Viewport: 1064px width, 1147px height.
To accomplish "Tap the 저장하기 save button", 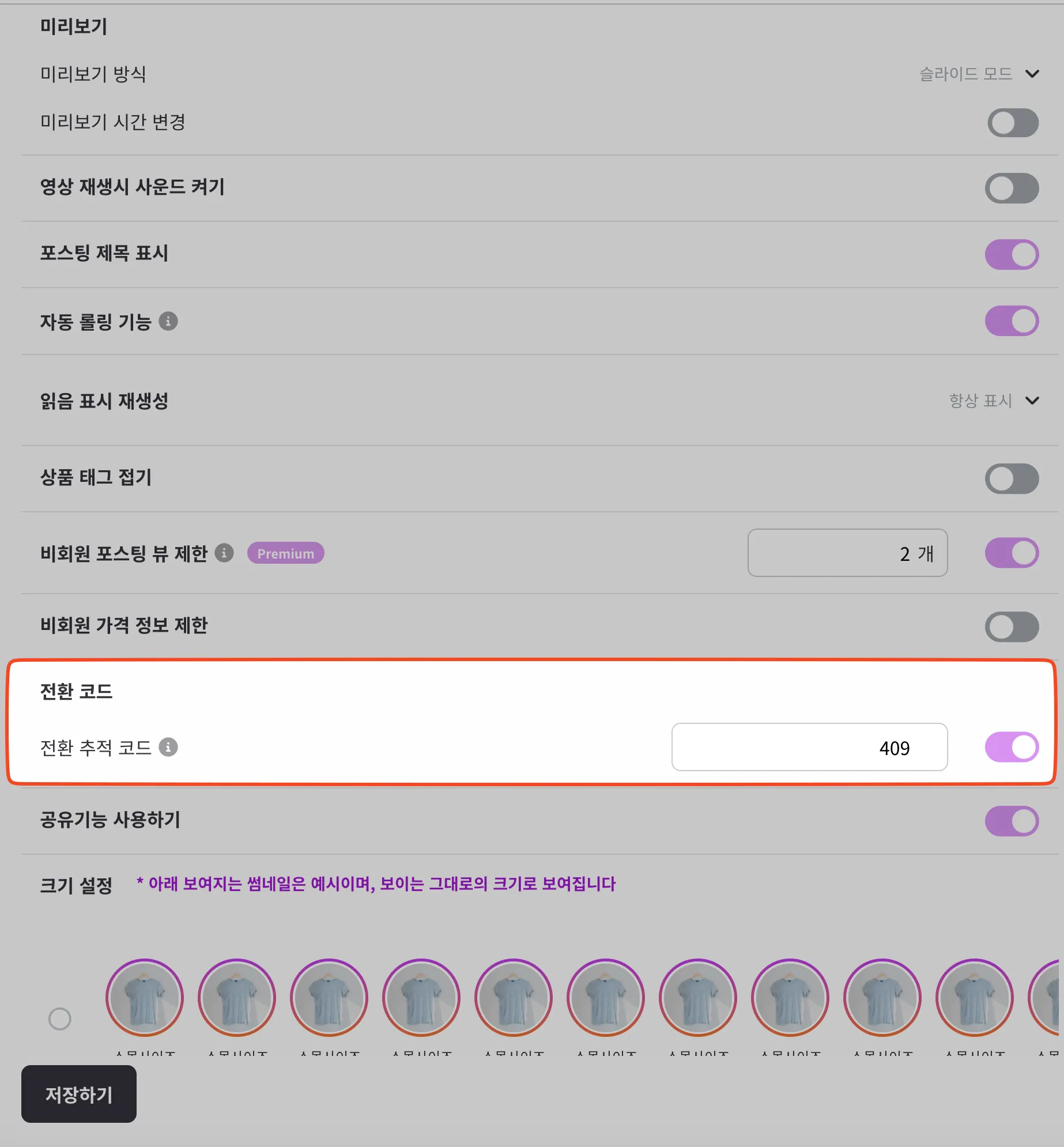I will pyautogui.click(x=79, y=1094).
